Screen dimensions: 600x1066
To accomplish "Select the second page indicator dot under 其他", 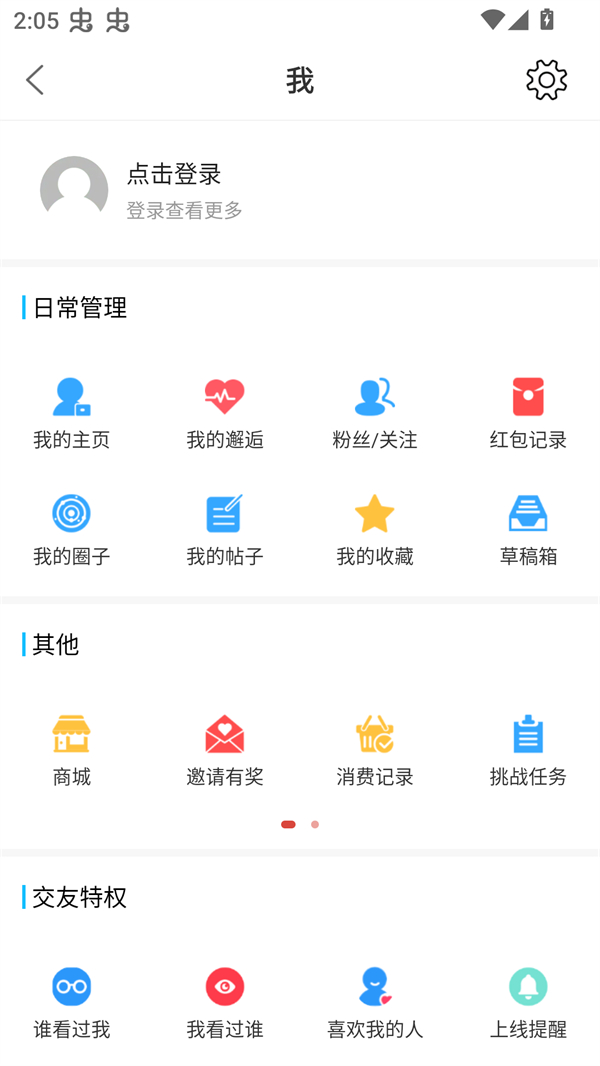I will (315, 825).
